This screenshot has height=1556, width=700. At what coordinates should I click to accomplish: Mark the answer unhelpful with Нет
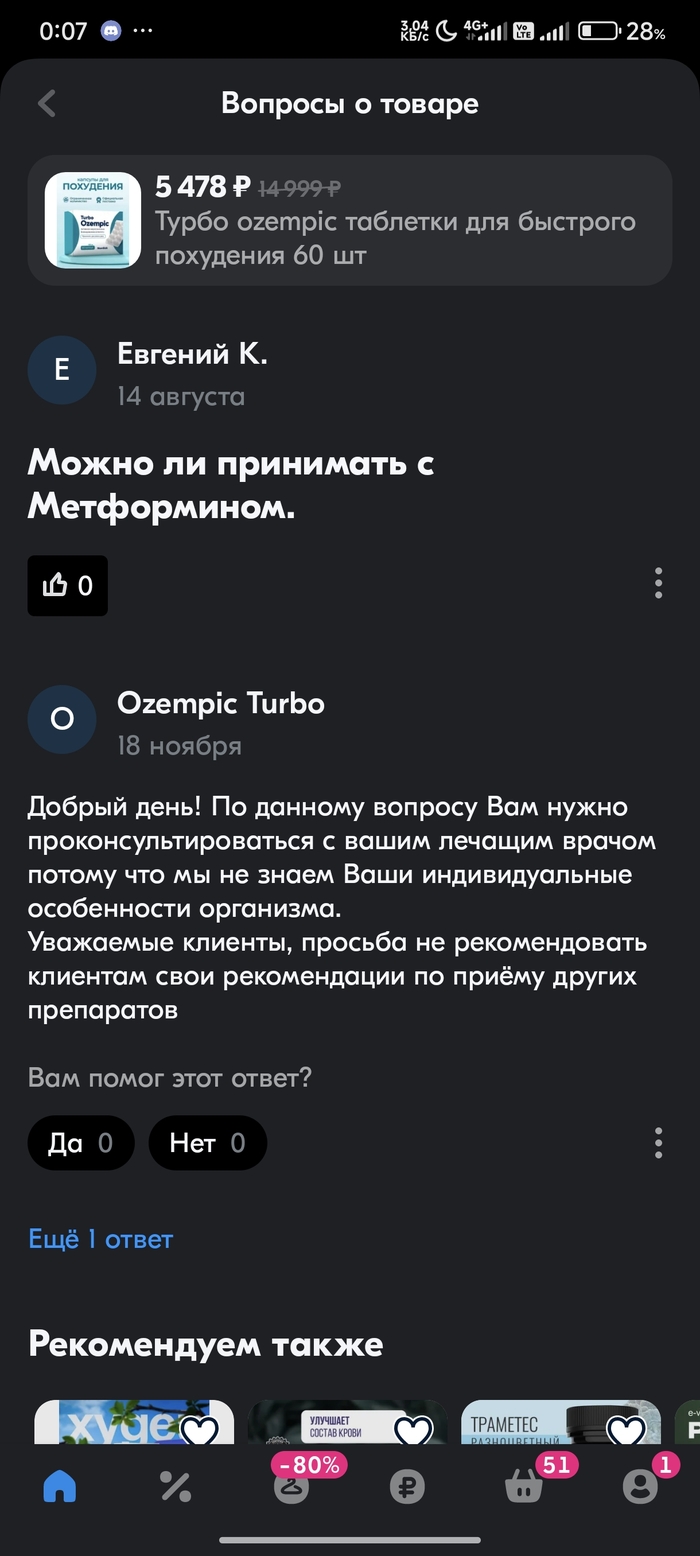pos(207,1143)
